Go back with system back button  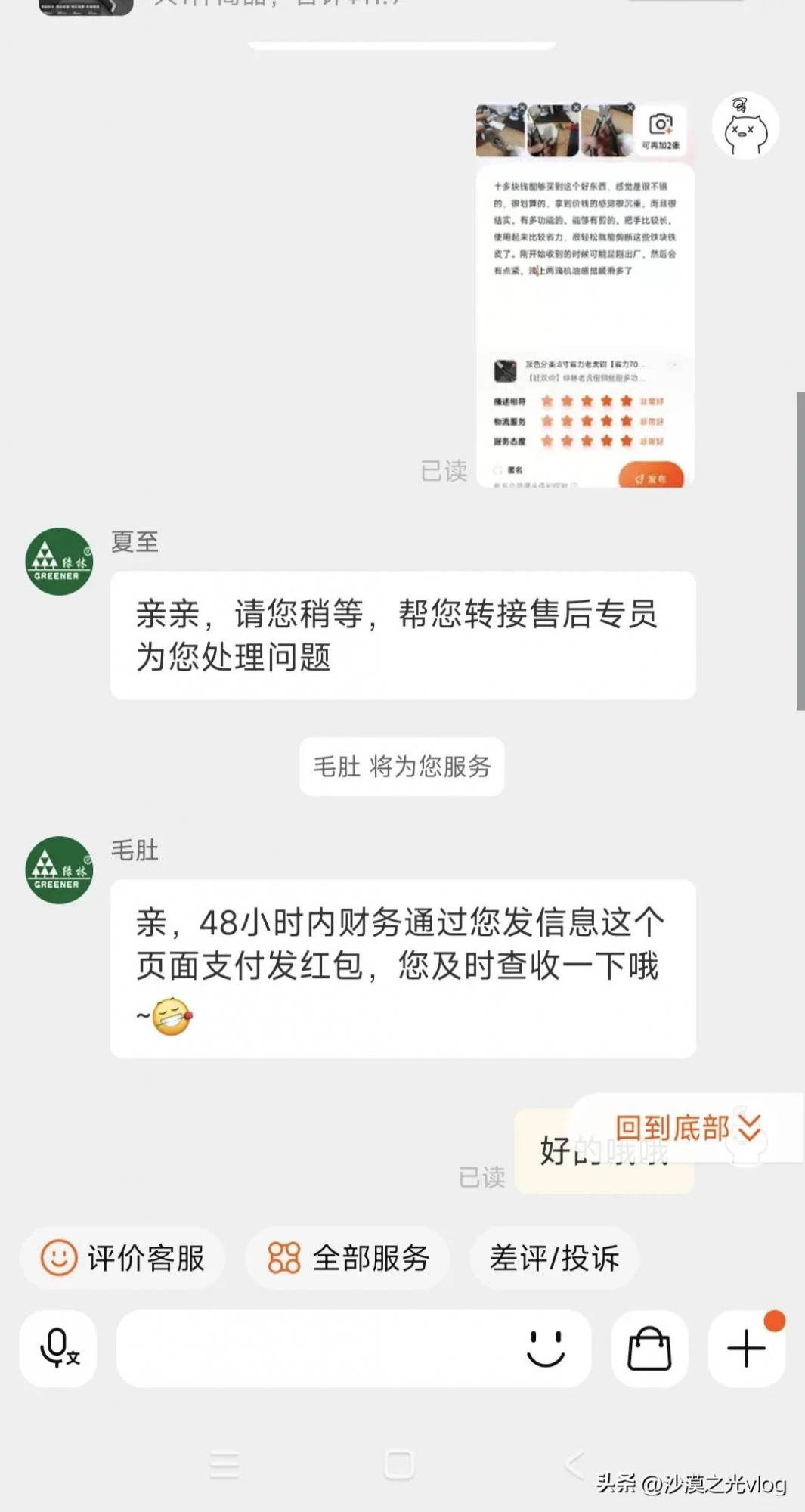(x=574, y=1464)
